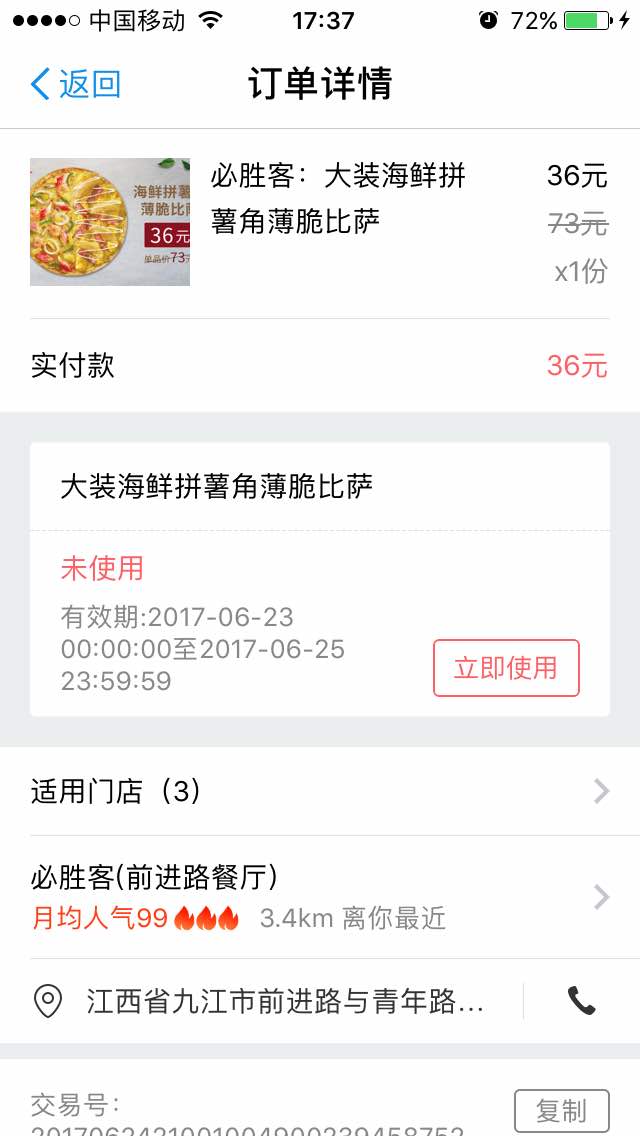This screenshot has width=640, height=1136.
Task: View 必胜客(前进路餐厅) store details
Action: click(320, 897)
